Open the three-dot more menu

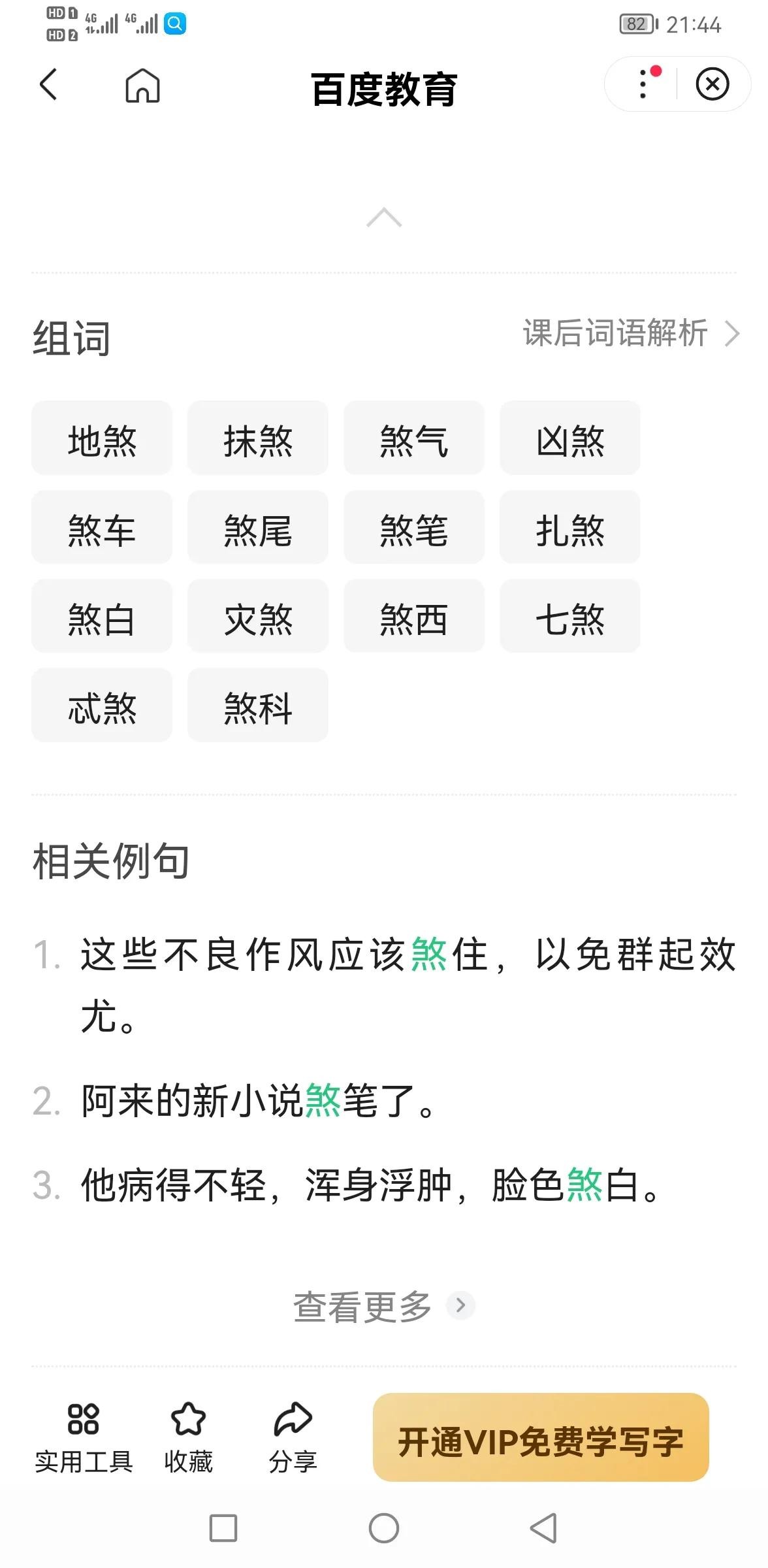(643, 84)
